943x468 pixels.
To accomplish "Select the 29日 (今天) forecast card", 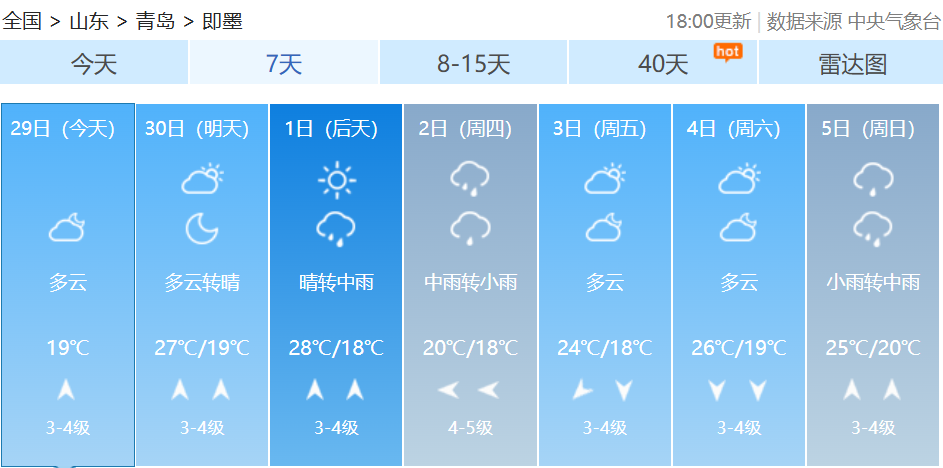I will pyautogui.click(x=68, y=285).
